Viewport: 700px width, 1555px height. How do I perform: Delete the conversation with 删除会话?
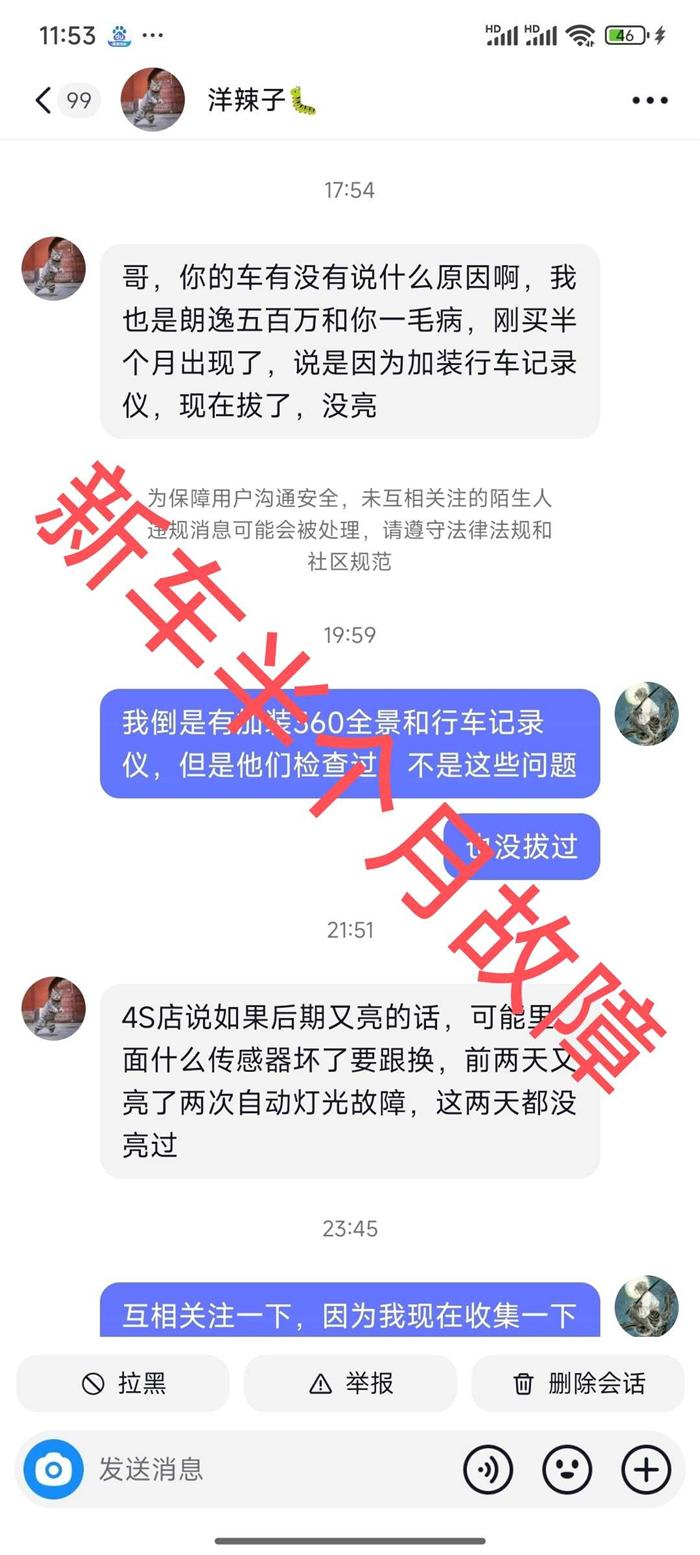578,1383
